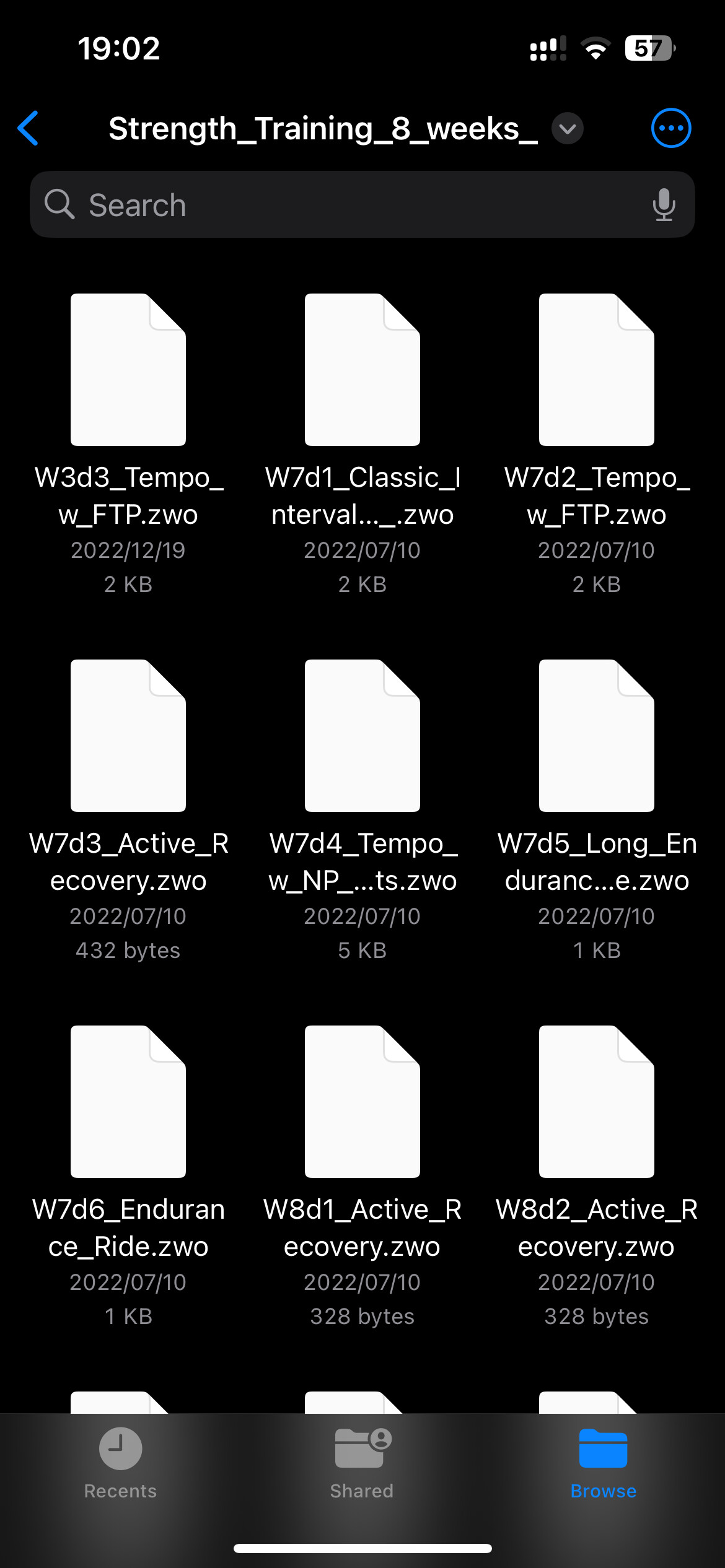Switch to the Recents tab
Screen dimensions: 725x1568
coord(120,1464)
